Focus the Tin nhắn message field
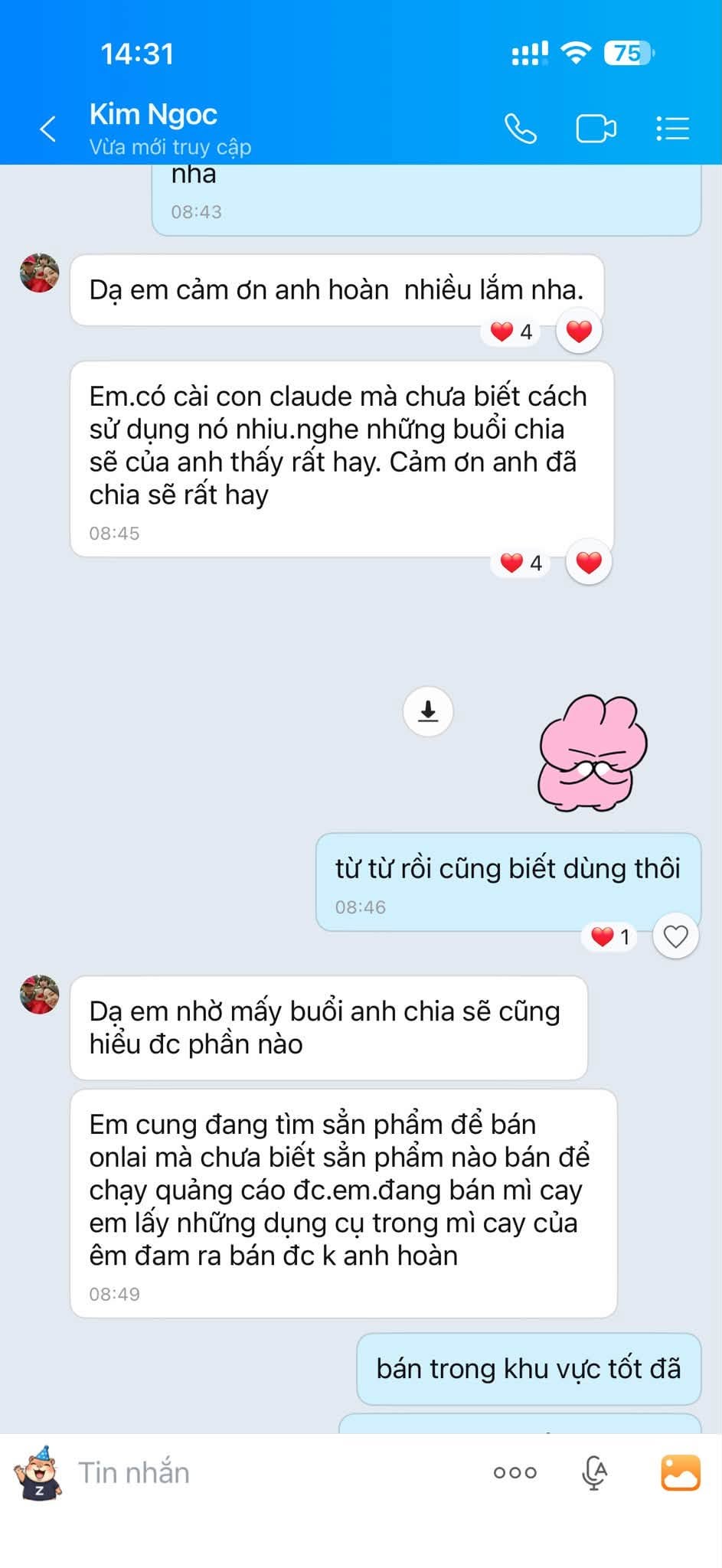Image resolution: width=722 pixels, height=1568 pixels. [x=276, y=1473]
